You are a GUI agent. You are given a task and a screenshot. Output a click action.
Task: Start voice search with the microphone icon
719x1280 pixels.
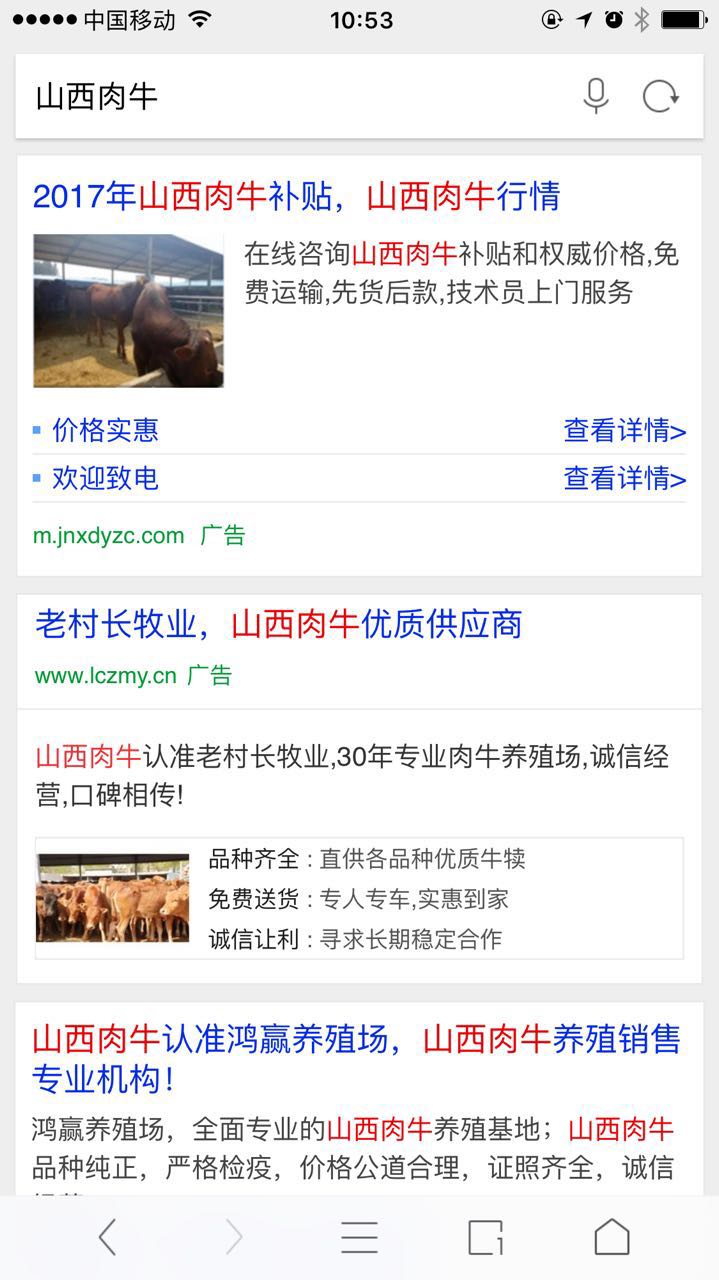pos(596,97)
